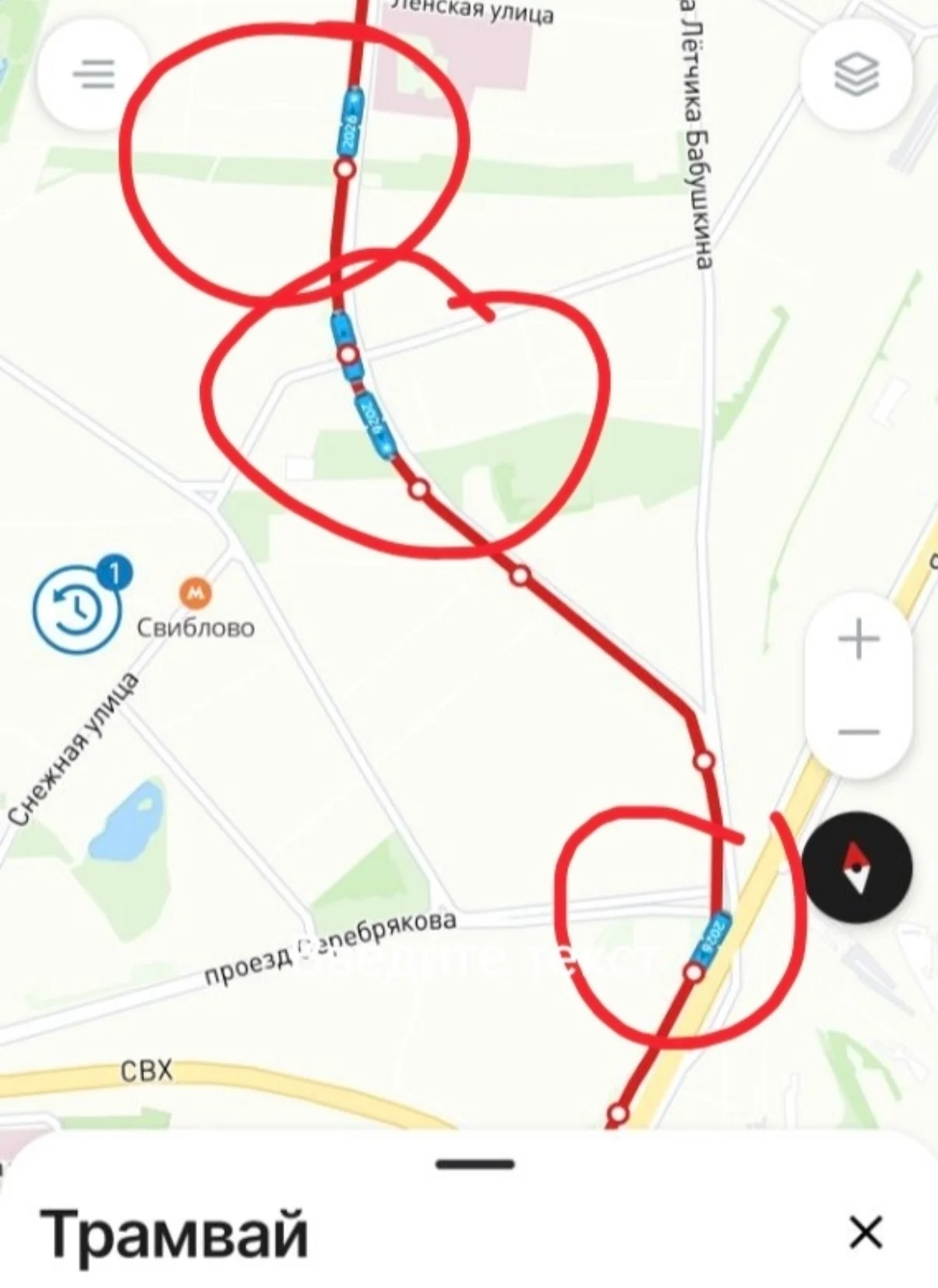Open the hamburger menu button
The height and width of the screenshot is (1288, 938).
pos(93,76)
